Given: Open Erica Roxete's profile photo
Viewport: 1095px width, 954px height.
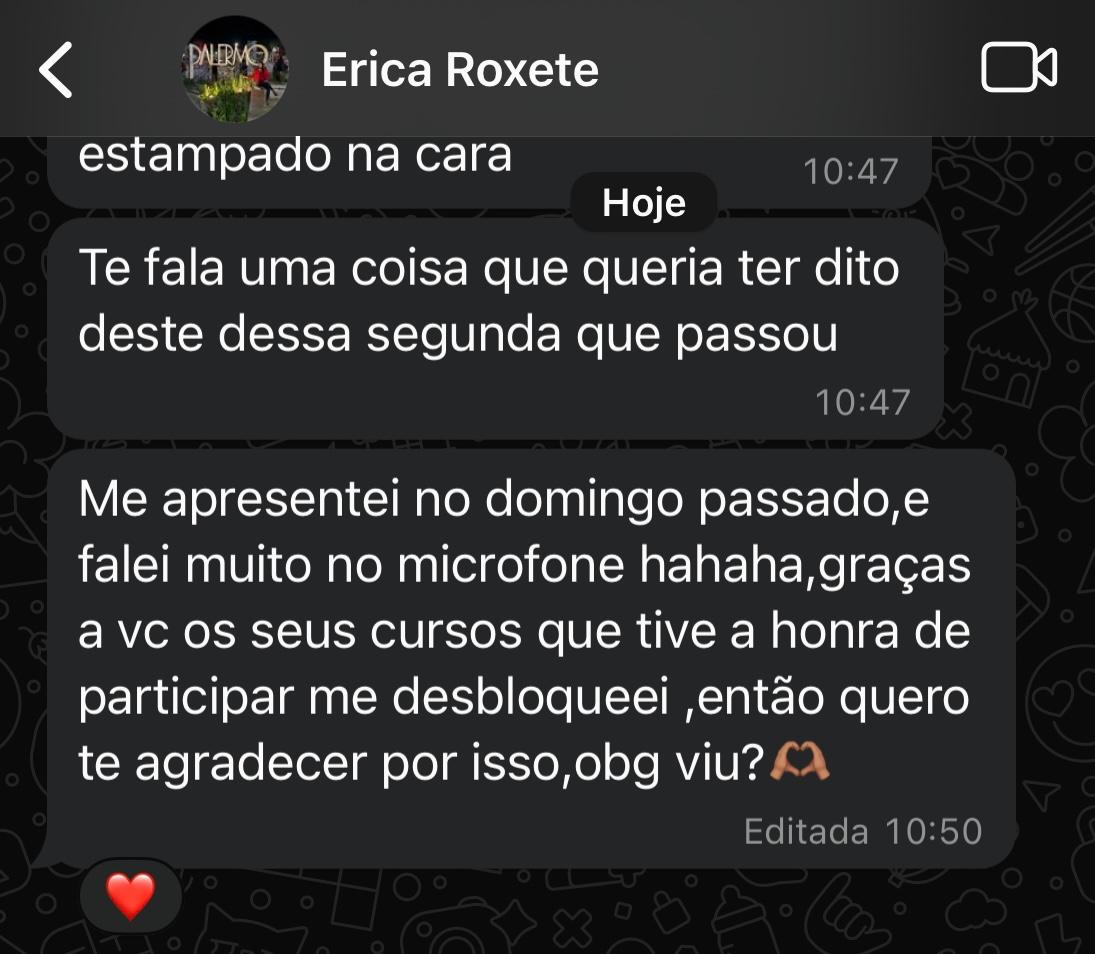Looking at the screenshot, I should (236, 69).
